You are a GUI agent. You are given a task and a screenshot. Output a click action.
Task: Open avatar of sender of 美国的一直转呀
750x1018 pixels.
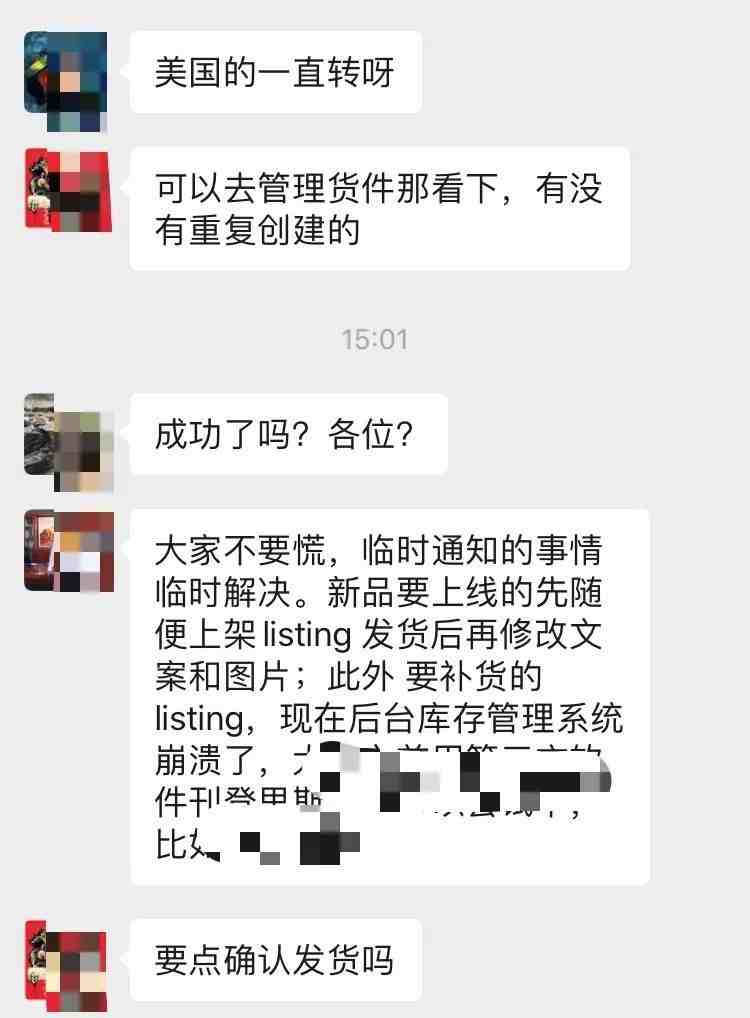[66, 80]
